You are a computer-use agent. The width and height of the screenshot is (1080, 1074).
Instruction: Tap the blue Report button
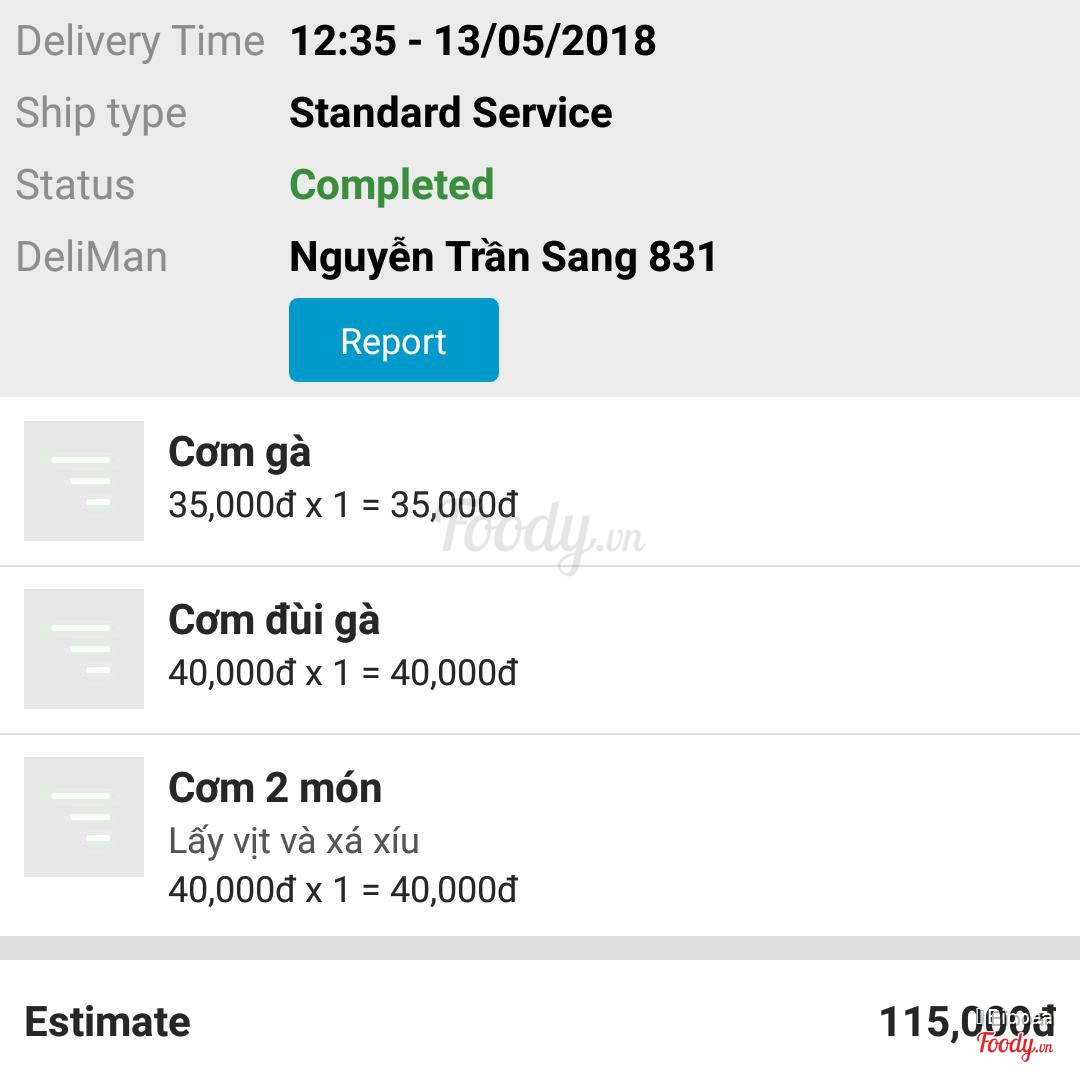393,341
